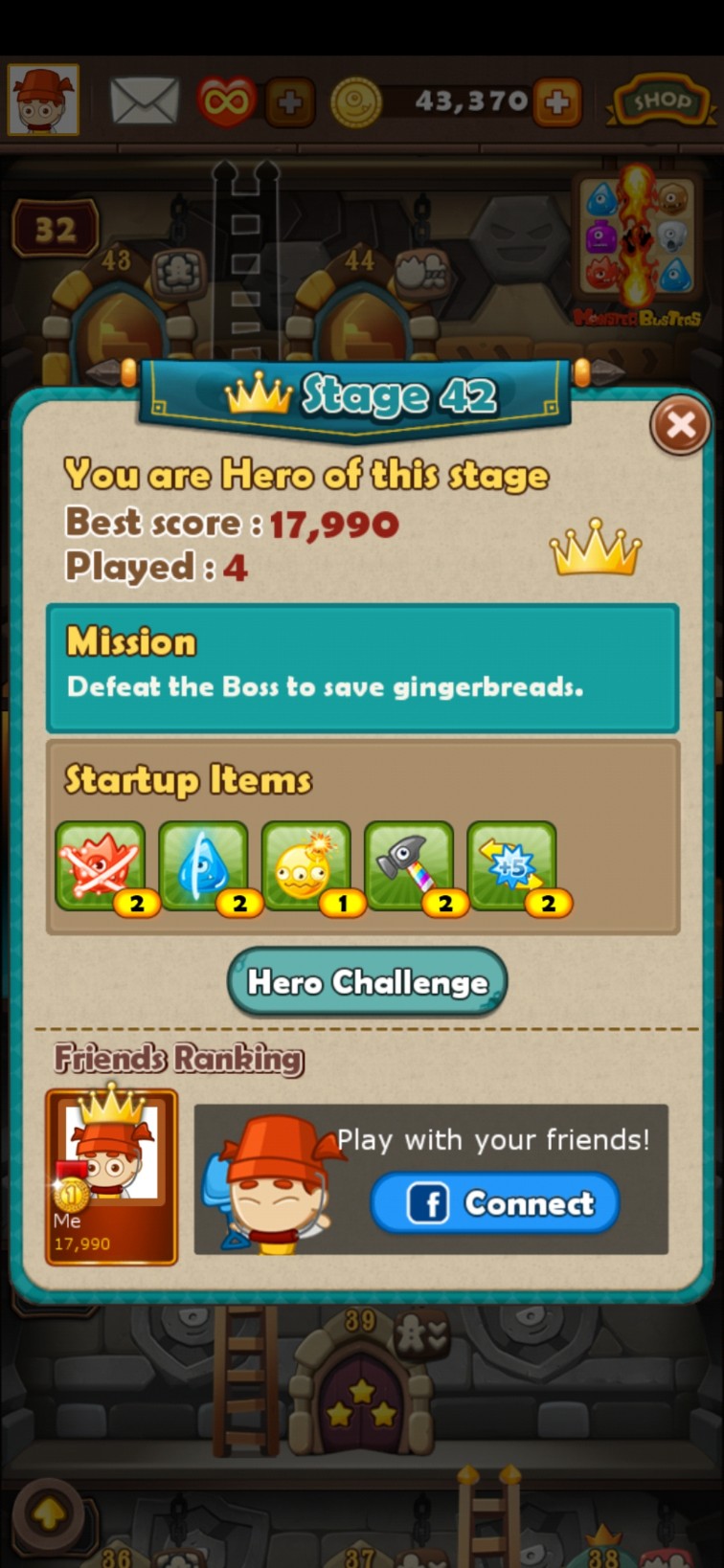Select the red monster removal startup item
724x1568 pixels.
(x=101, y=866)
